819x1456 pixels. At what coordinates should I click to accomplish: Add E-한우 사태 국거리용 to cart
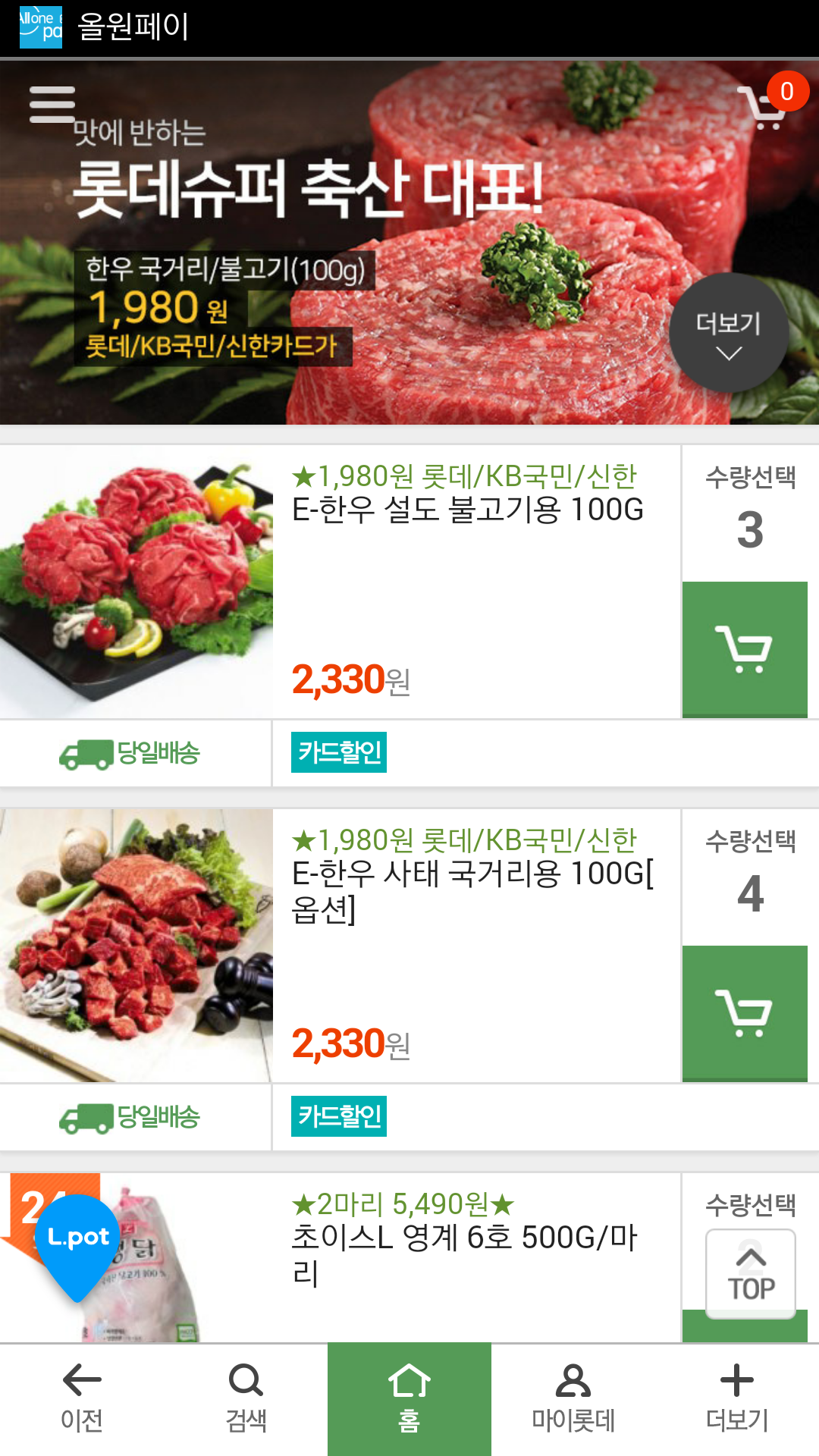coord(745,1013)
